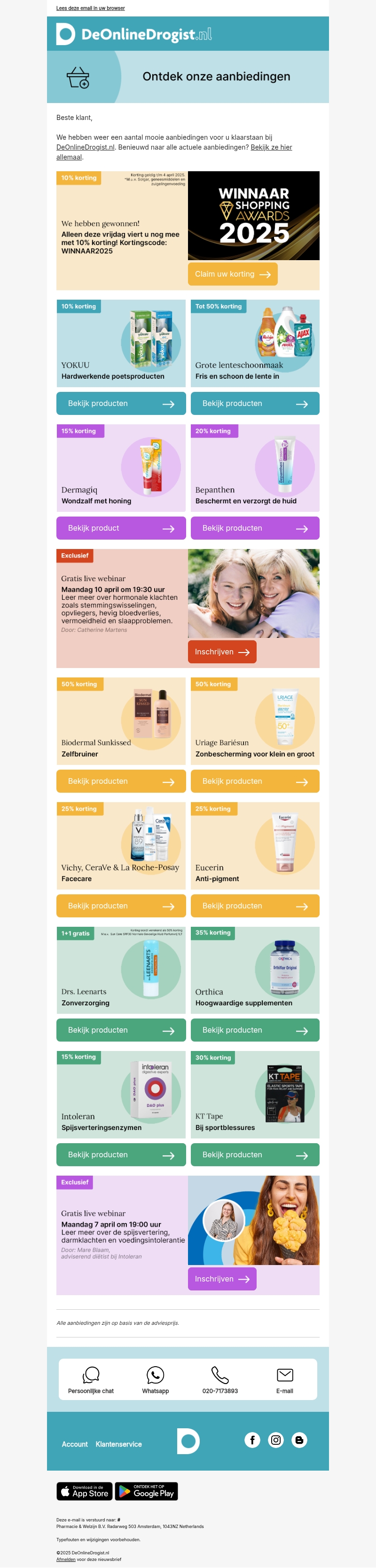376x1568 pixels.
Task: Register for the digestion webinar on 7 April
Action: tap(221, 1279)
